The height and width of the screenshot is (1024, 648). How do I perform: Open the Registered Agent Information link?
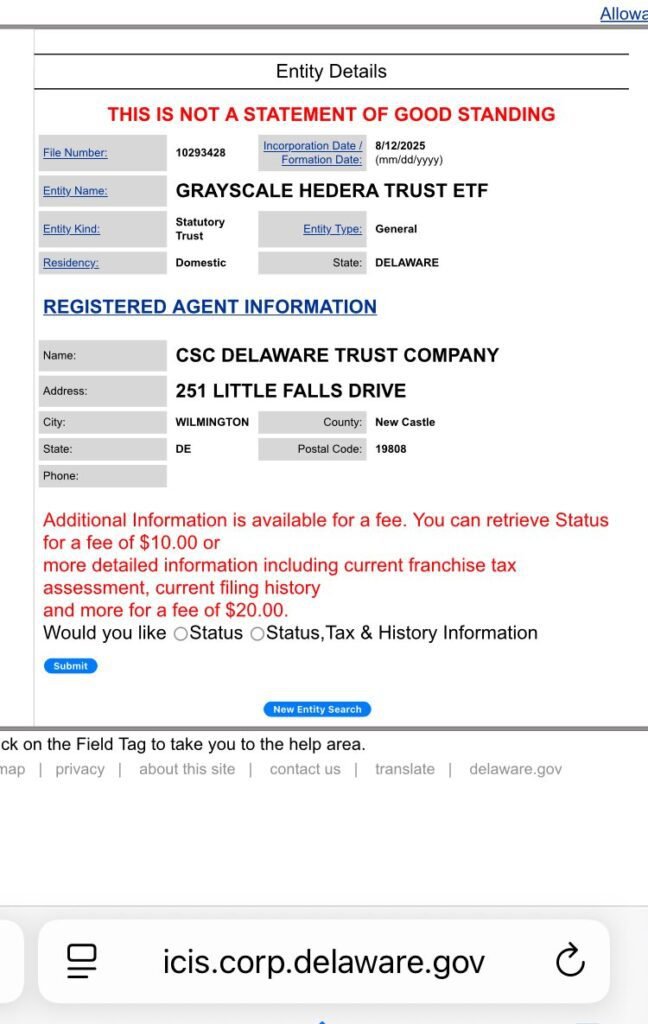click(210, 307)
